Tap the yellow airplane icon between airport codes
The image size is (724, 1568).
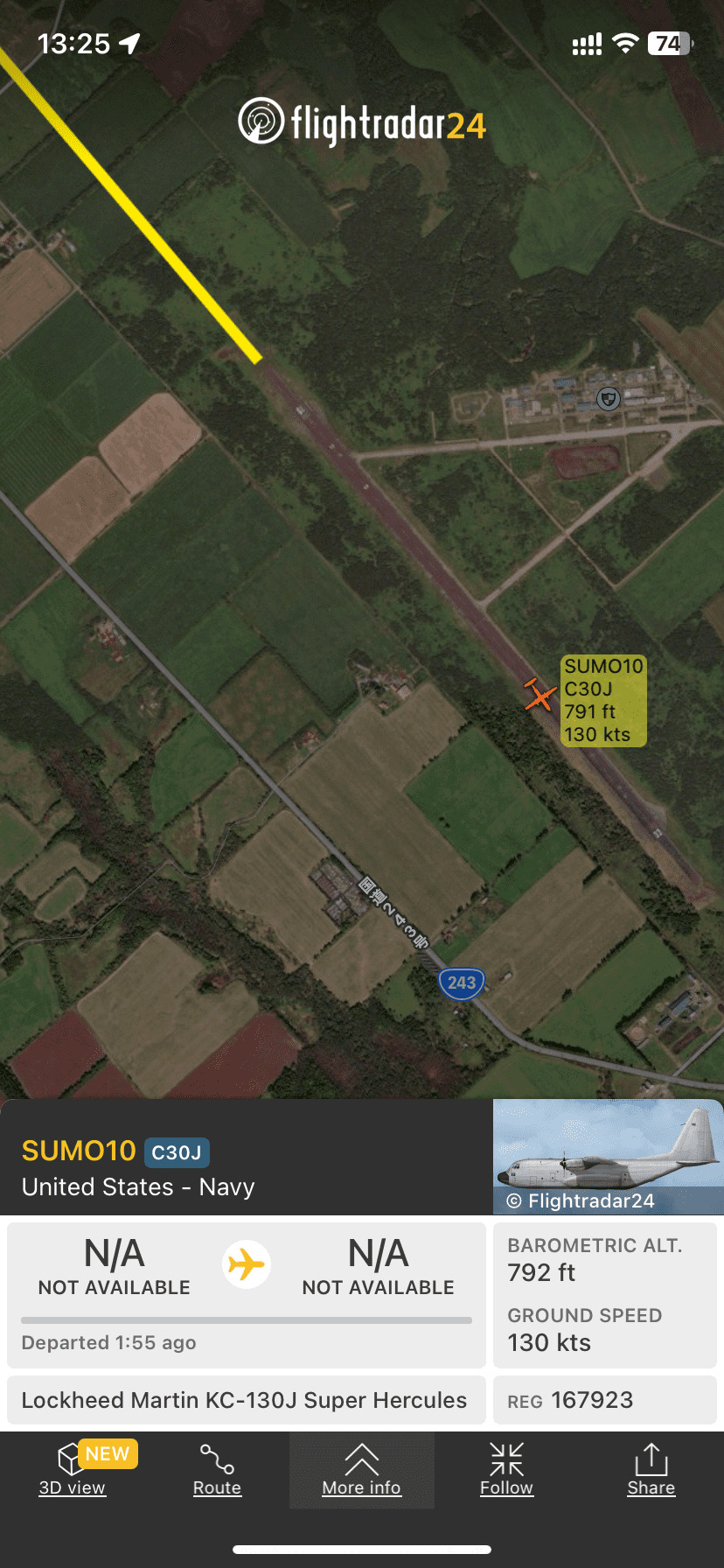247,1263
